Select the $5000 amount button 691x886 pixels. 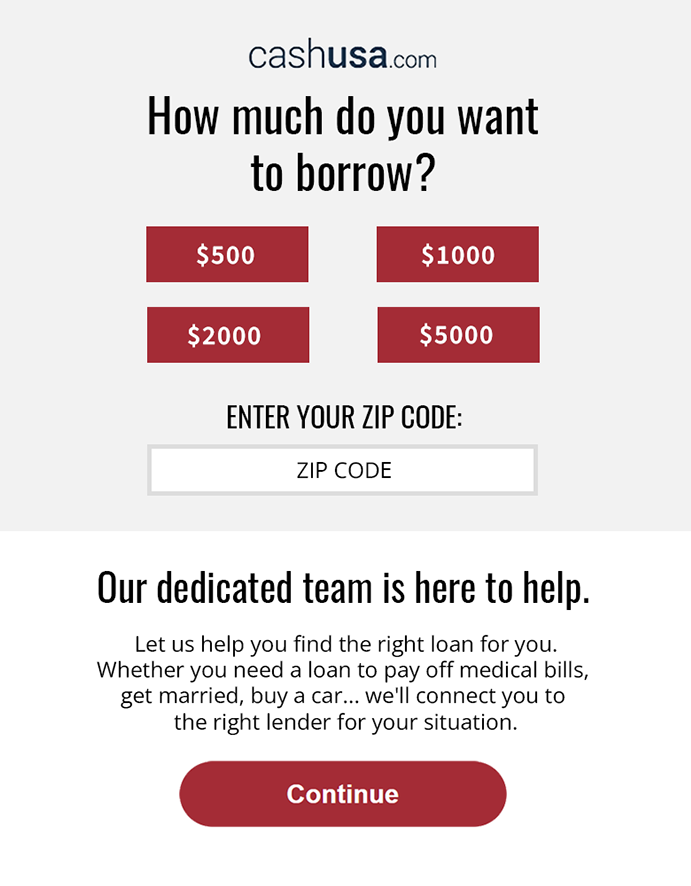(x=457, y=335)
